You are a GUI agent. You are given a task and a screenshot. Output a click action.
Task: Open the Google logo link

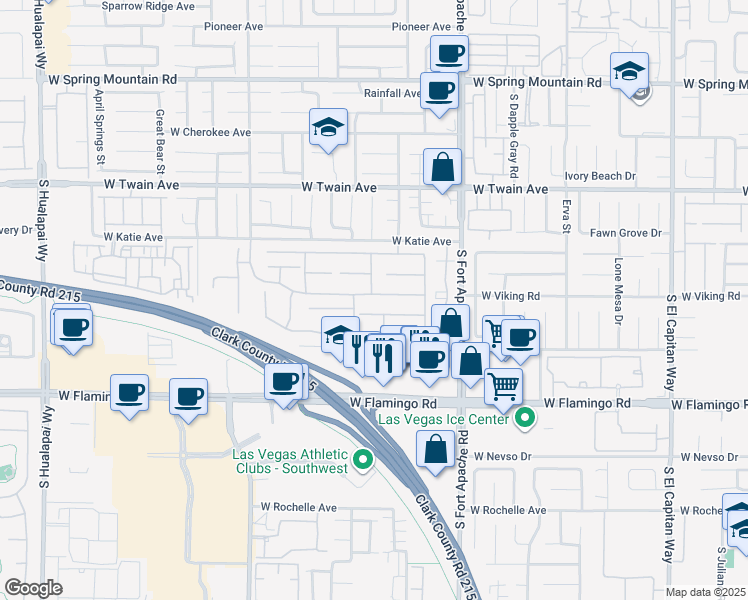(33, 588)
